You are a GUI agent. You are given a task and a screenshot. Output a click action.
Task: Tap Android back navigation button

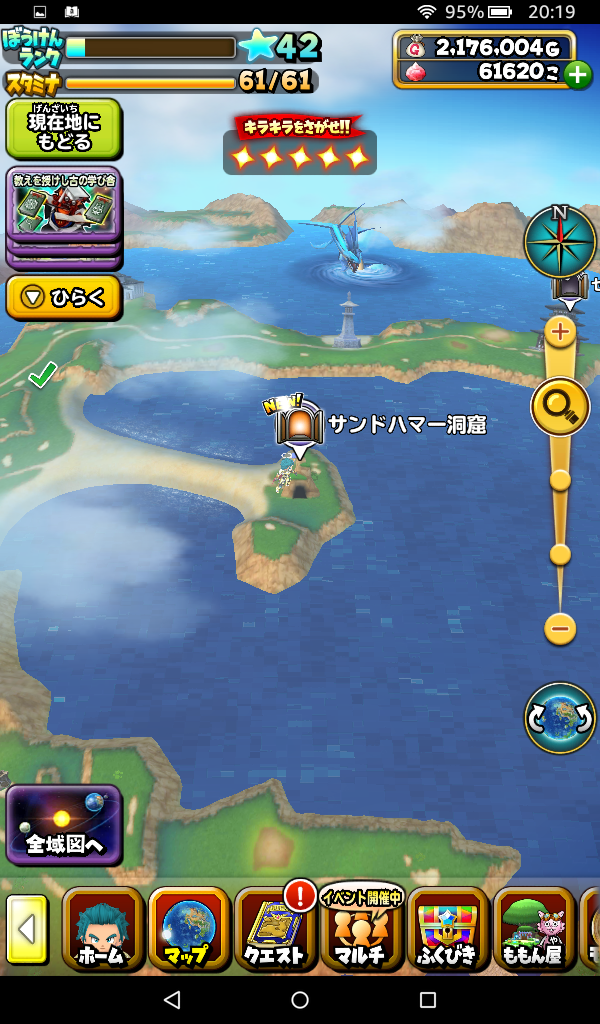pyautogui.click(x=171, y=1000)
